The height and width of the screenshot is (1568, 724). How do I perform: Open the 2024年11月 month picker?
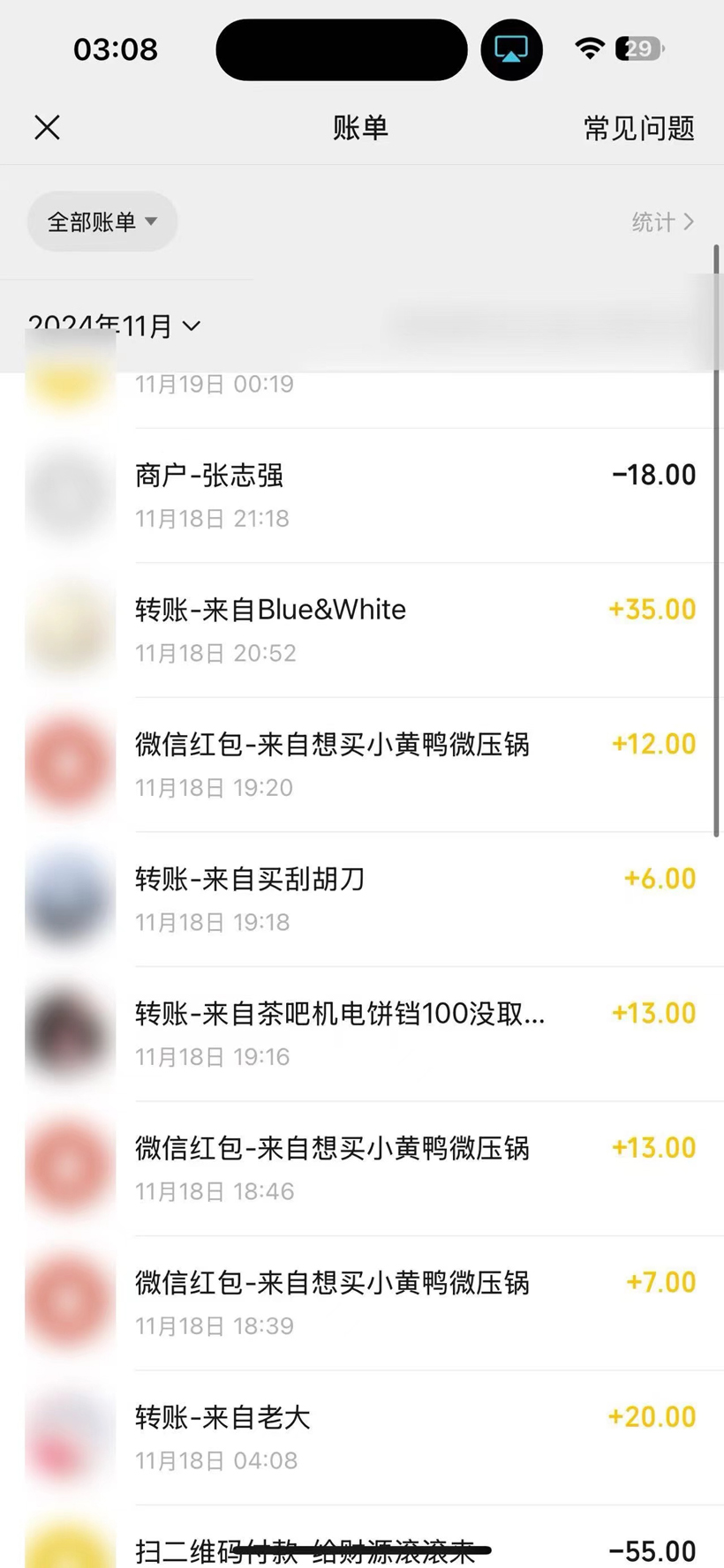(115, 327)
